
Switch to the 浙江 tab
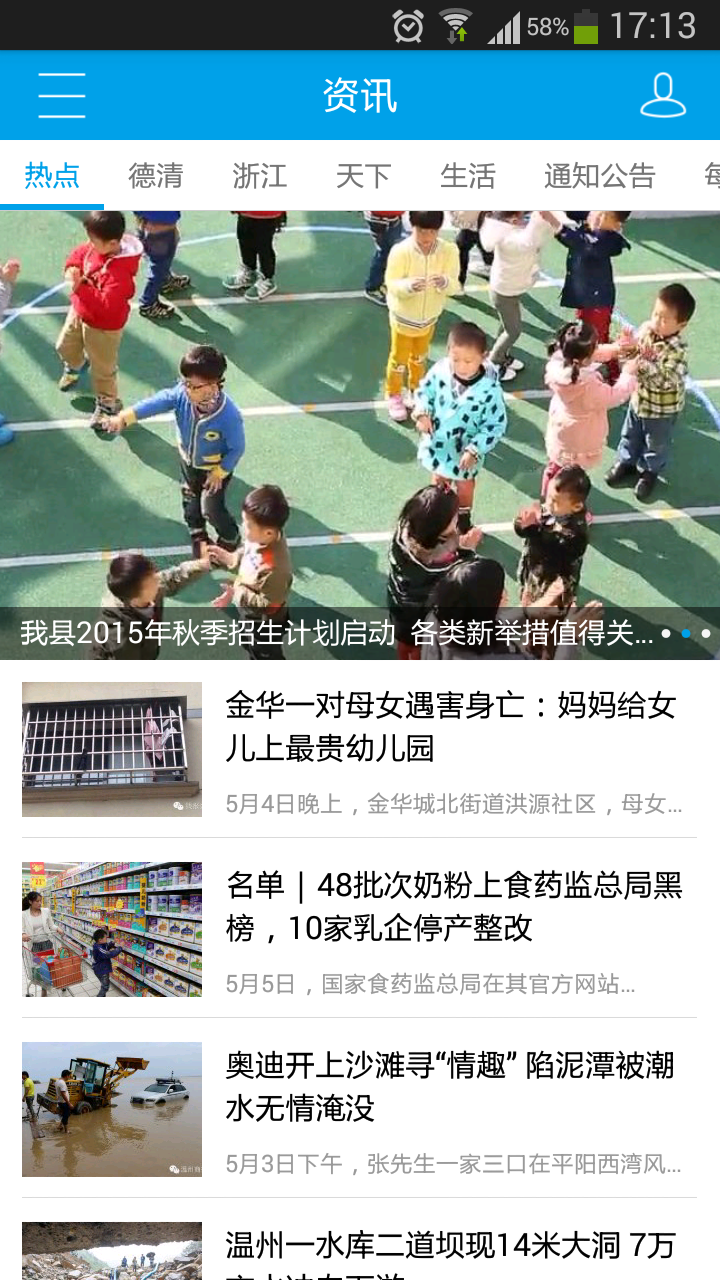pos(260,176)
